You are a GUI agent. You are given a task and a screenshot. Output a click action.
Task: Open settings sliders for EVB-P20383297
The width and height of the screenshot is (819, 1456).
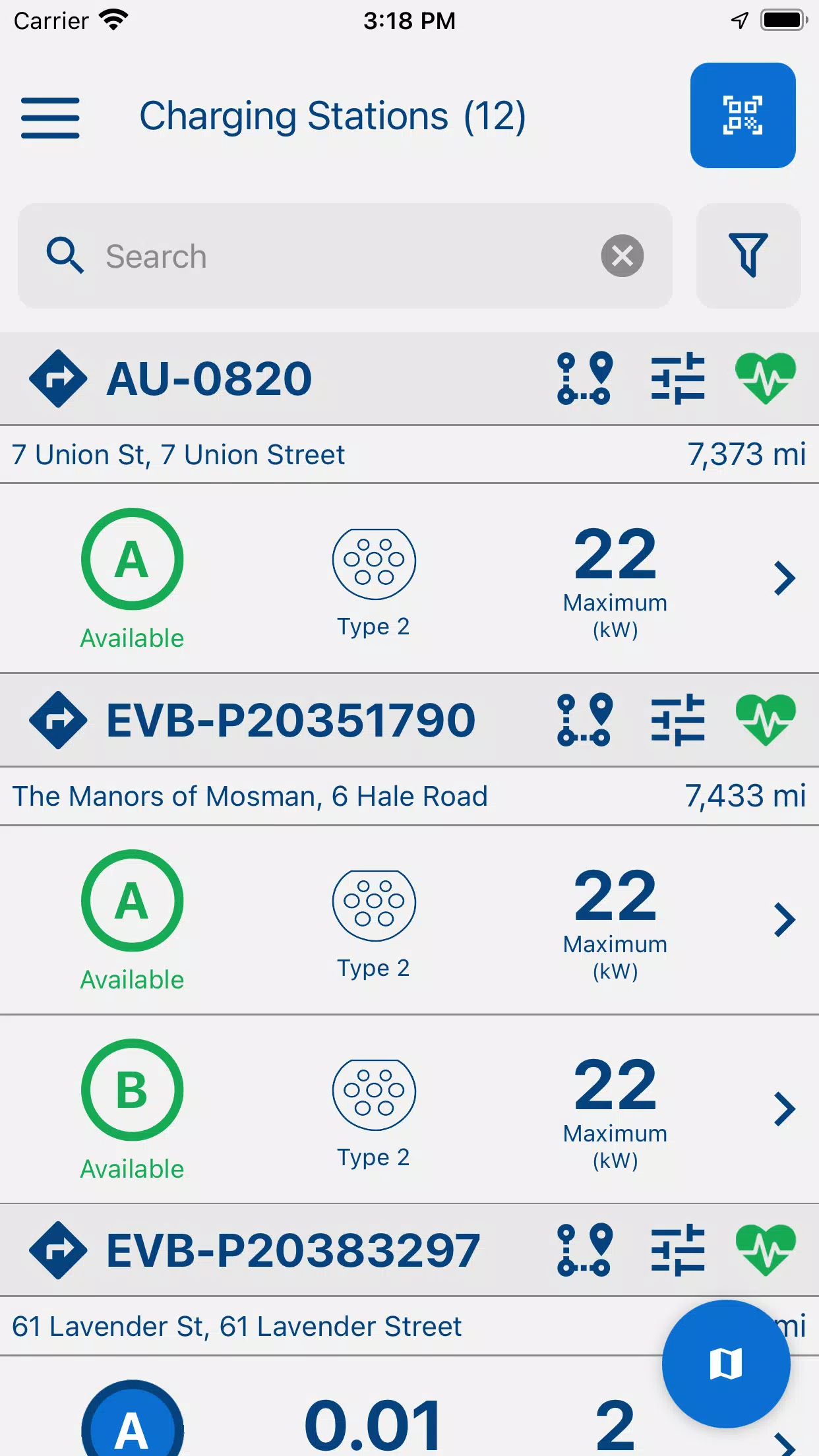(x=678, y=1250)
